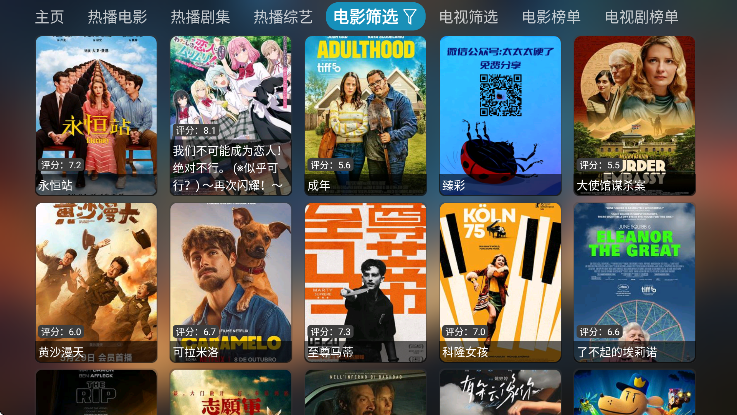The image size is (737, 415).
Task: Open the movie 黄沙漫天
Action: [x=96, y=282]
